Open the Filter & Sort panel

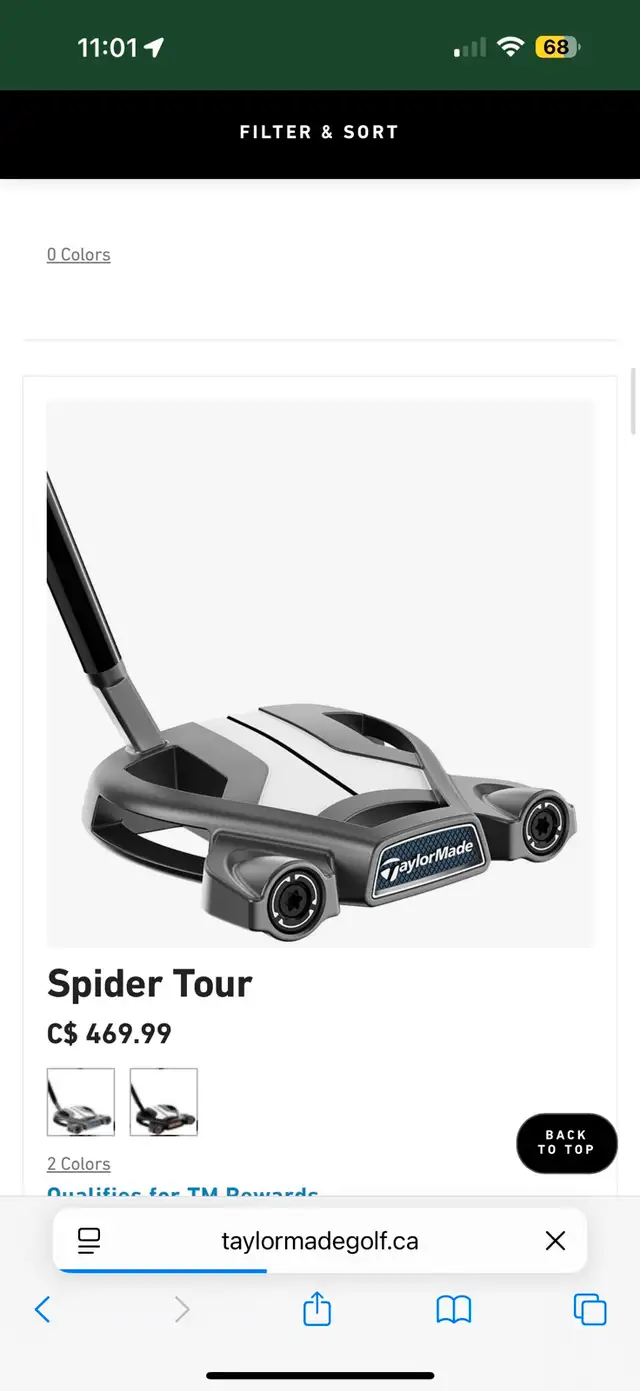[319, 132]
